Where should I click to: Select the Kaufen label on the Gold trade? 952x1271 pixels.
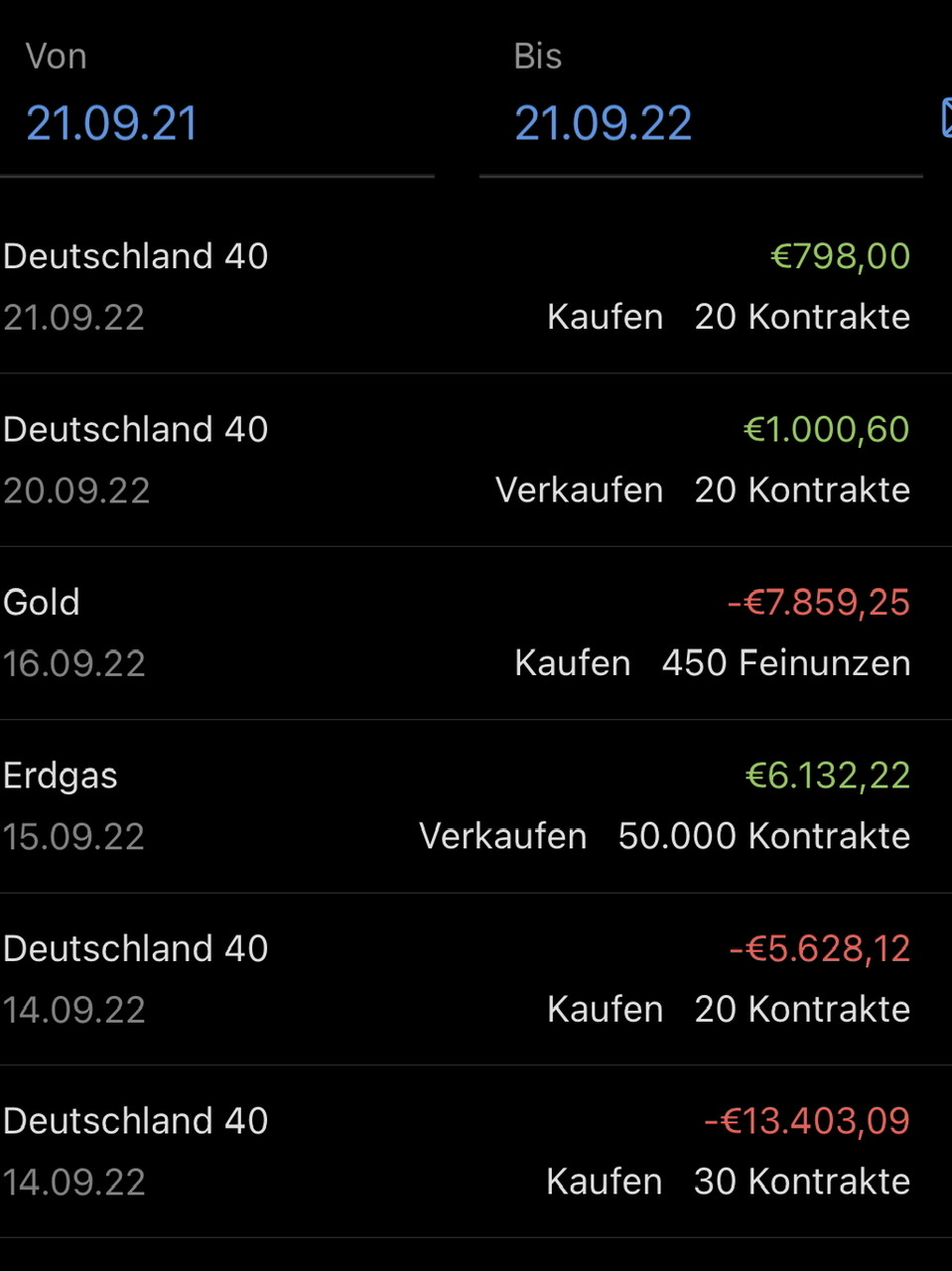(573, 662)
